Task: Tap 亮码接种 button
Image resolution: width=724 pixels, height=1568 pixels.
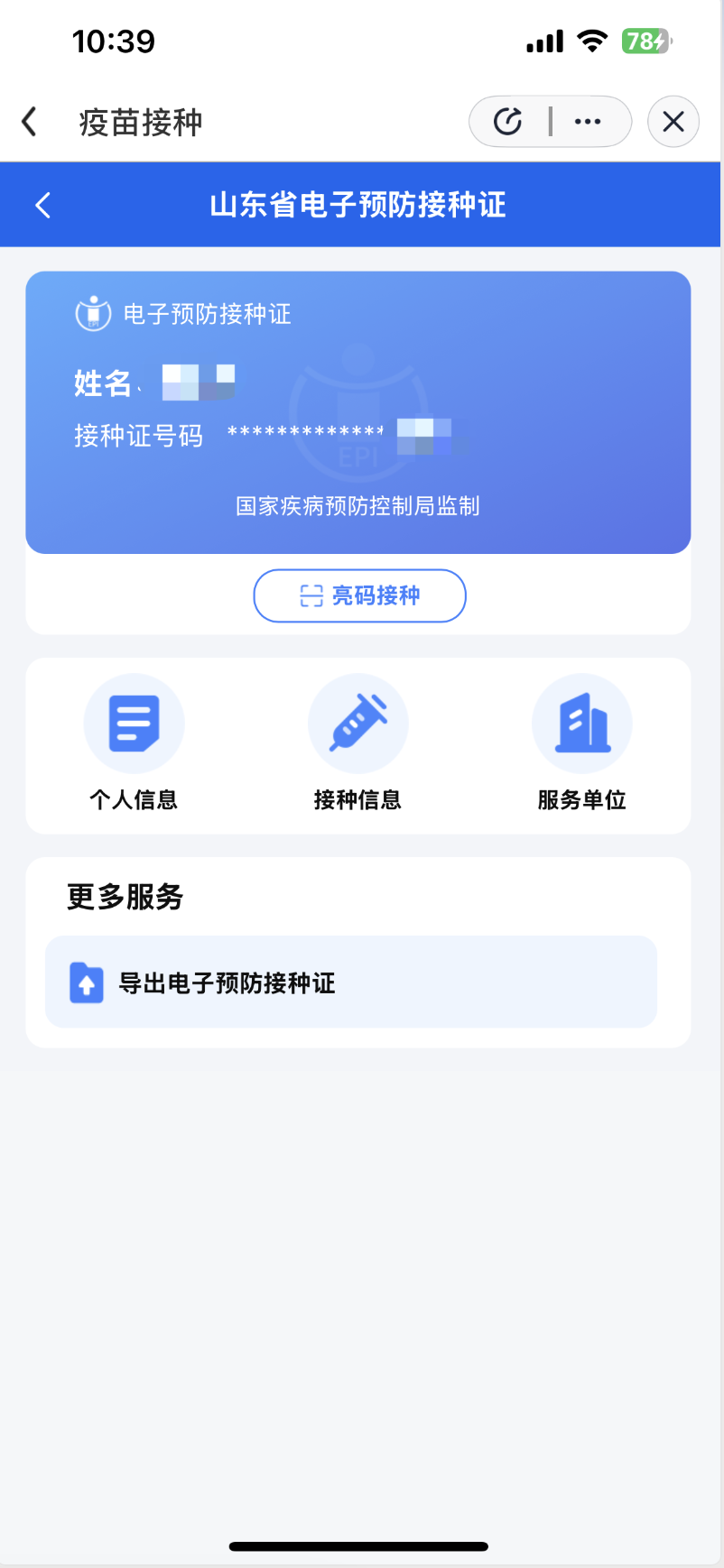Action: [359, 595]
